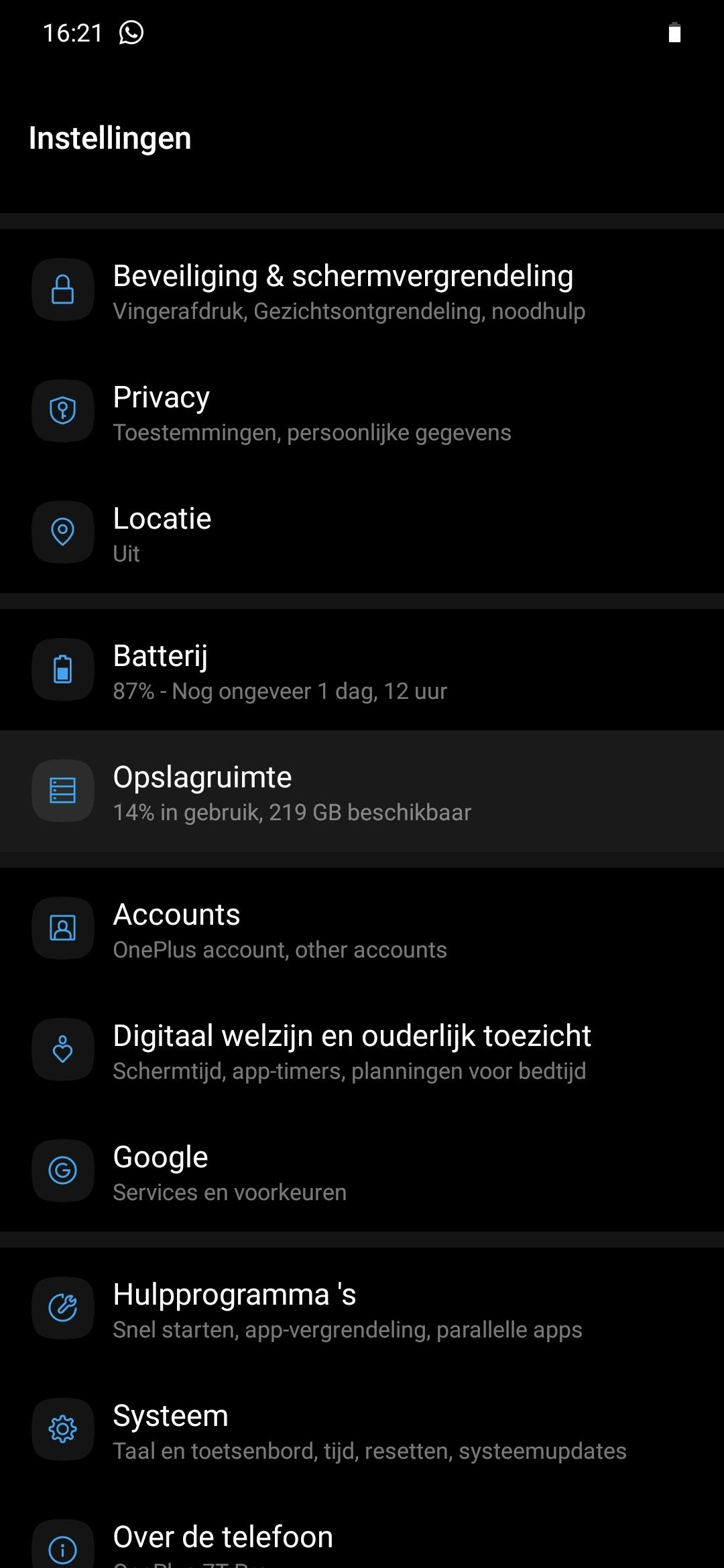Image resolution: width=724 pixels, height=1568 pixels.
Task: Click the battery indicator in the status bar
Action: (x=674, y=33)
